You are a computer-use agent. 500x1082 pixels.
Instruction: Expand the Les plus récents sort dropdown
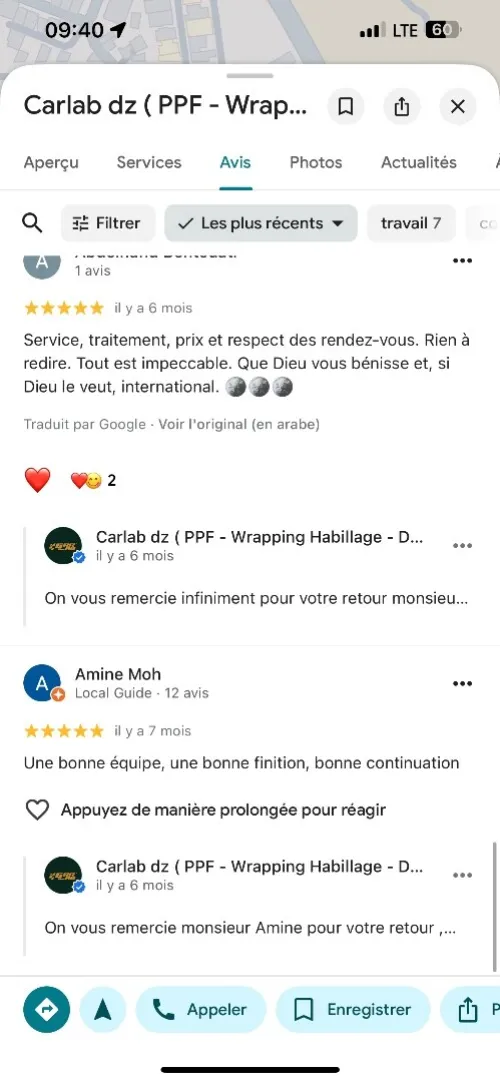click(x=261, y=223)
